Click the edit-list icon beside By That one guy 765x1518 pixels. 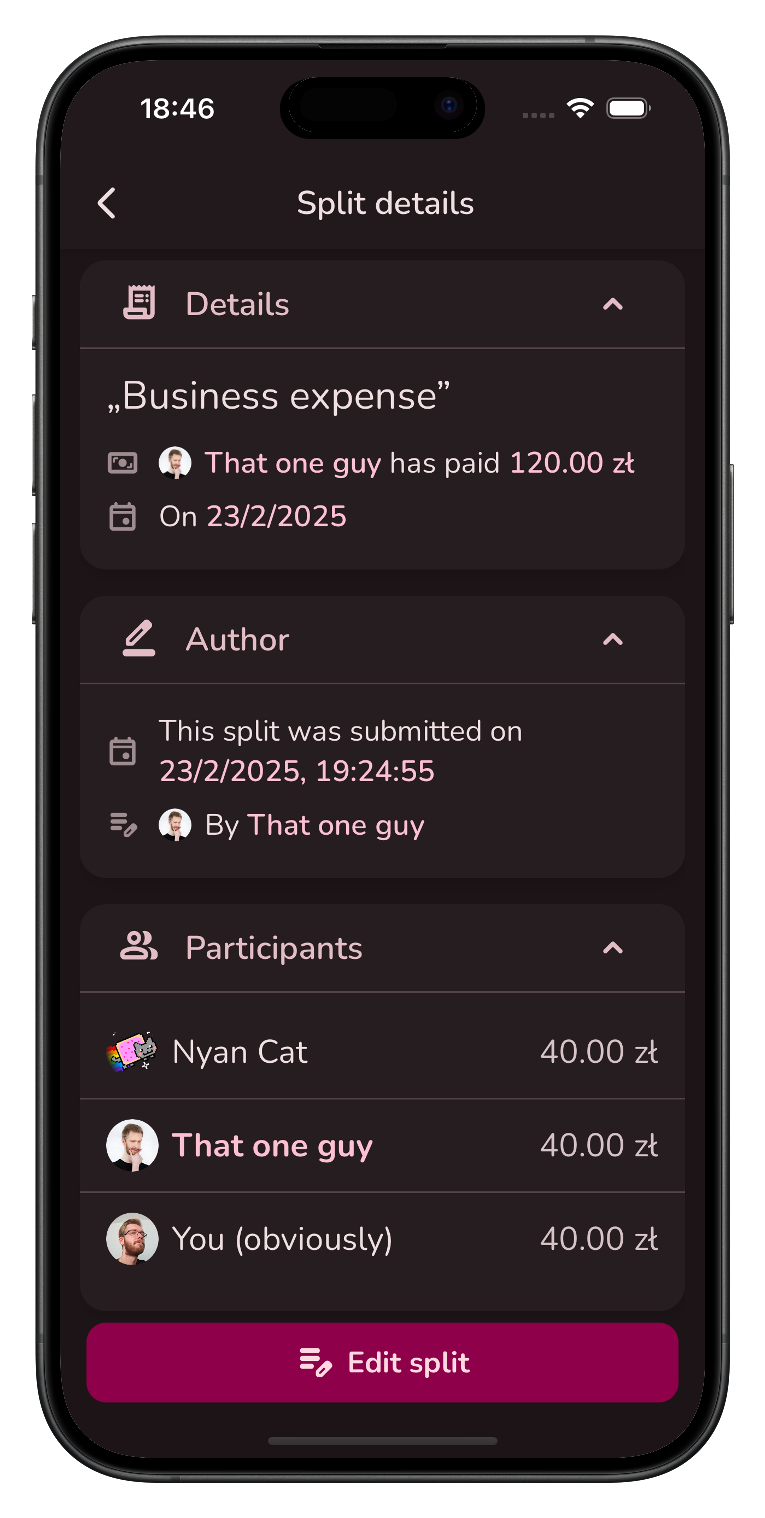pyautogui.click(x=122, y=824)
